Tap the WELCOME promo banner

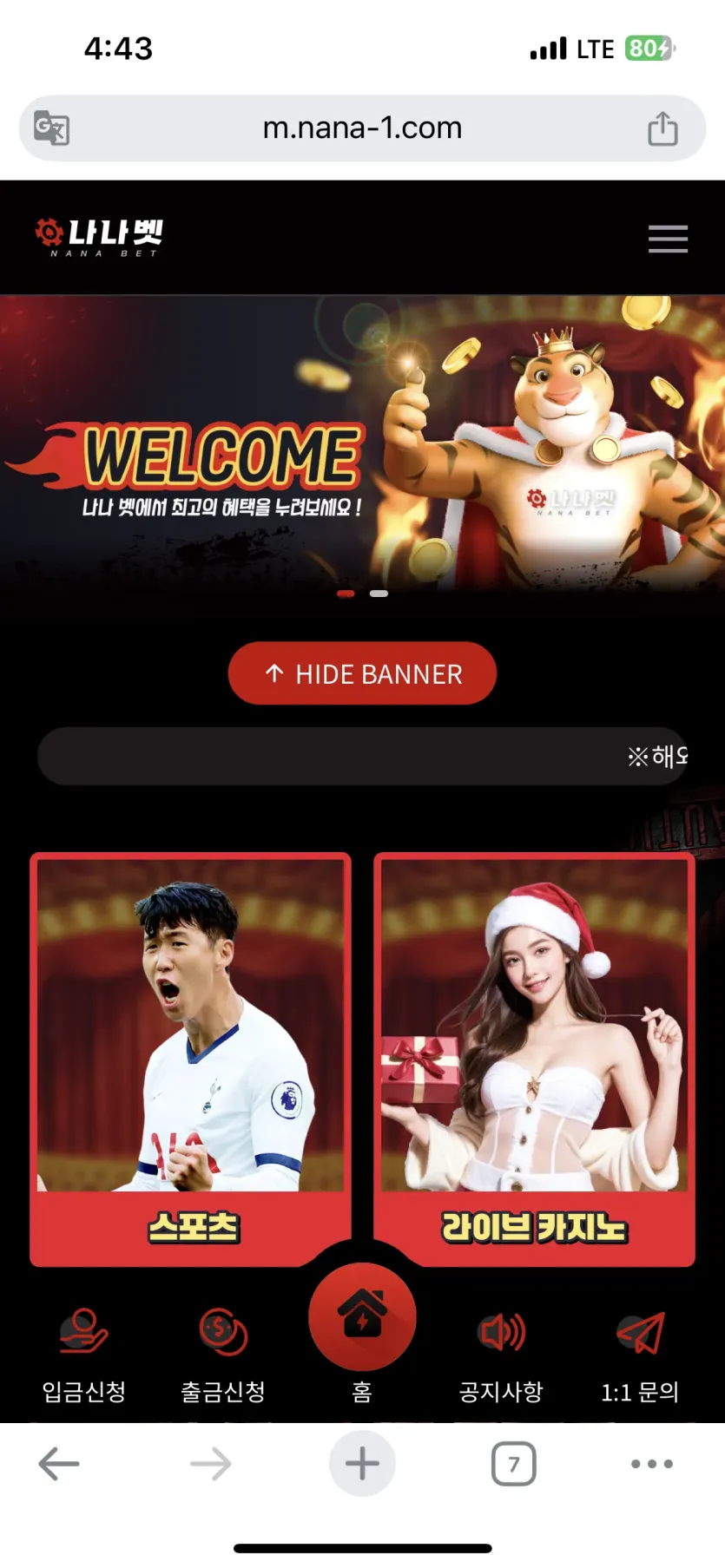click(362, 444)
